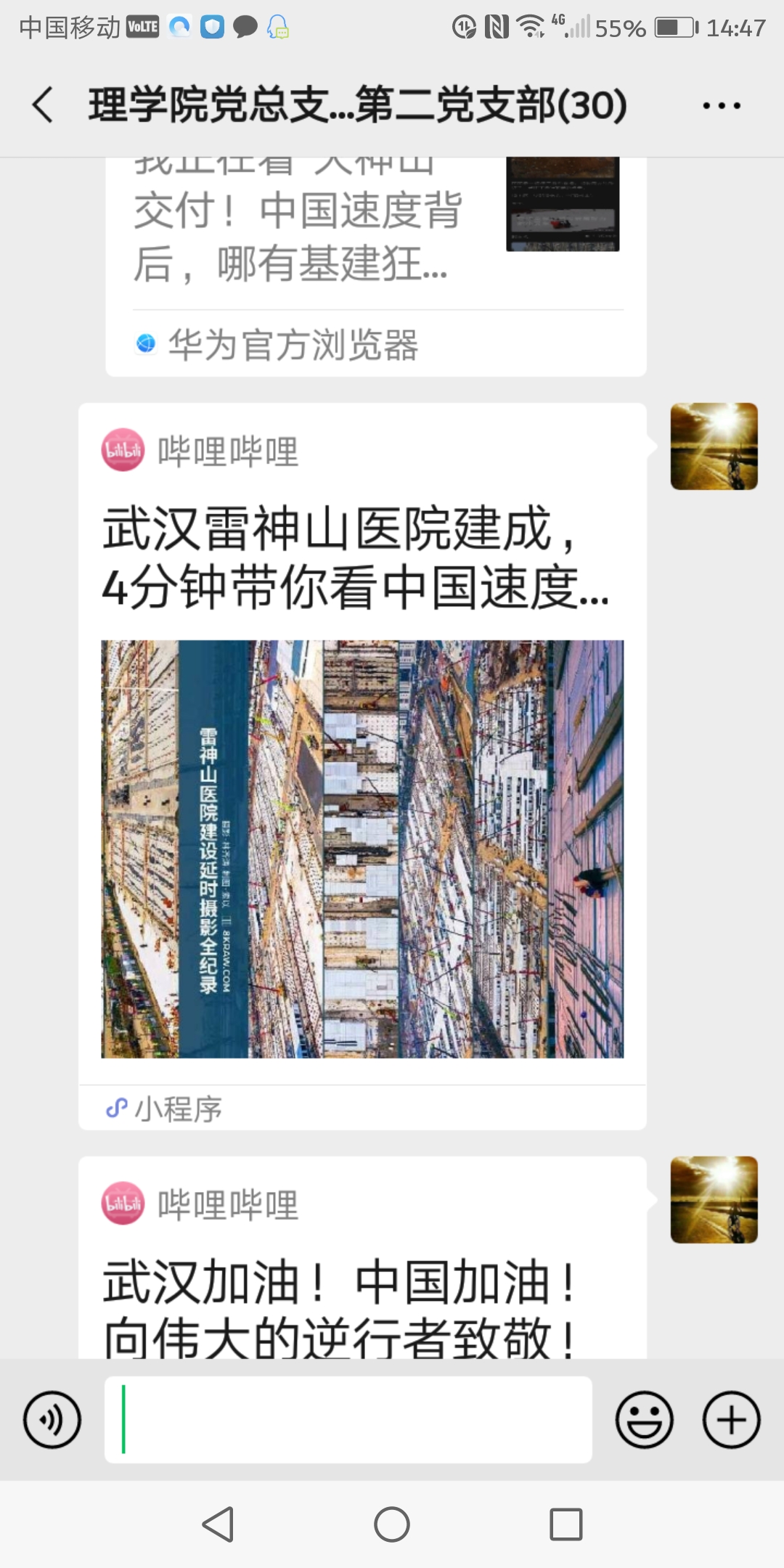The image size is (784, 1568).
Task: Switch to voice message input
Action: tap(52, 1420)
